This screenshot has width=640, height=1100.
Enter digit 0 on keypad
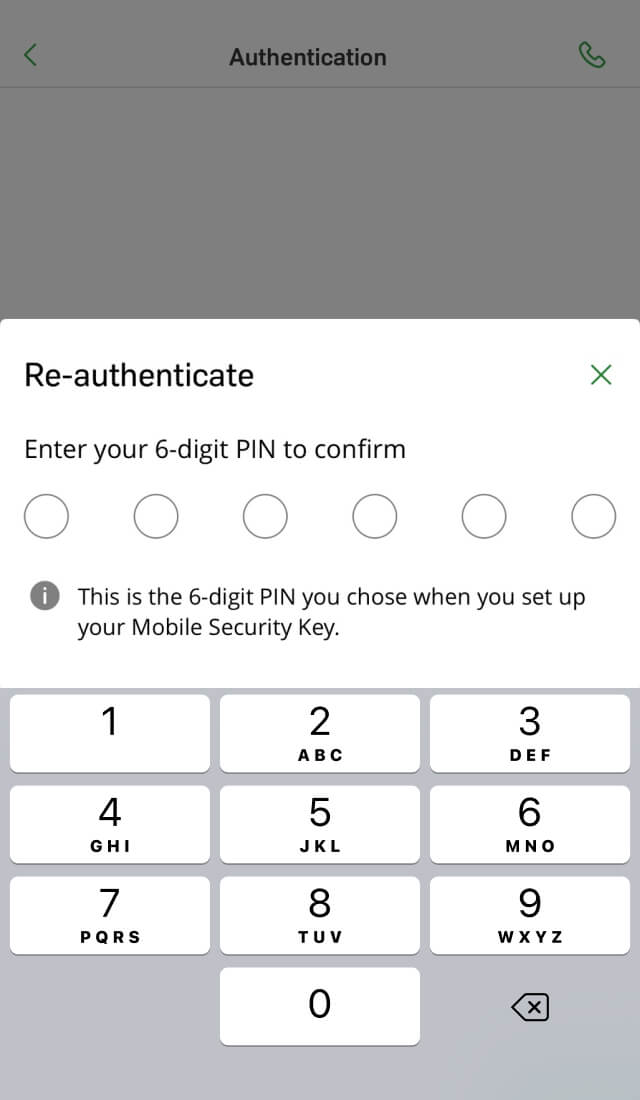tap(320, 1006)
